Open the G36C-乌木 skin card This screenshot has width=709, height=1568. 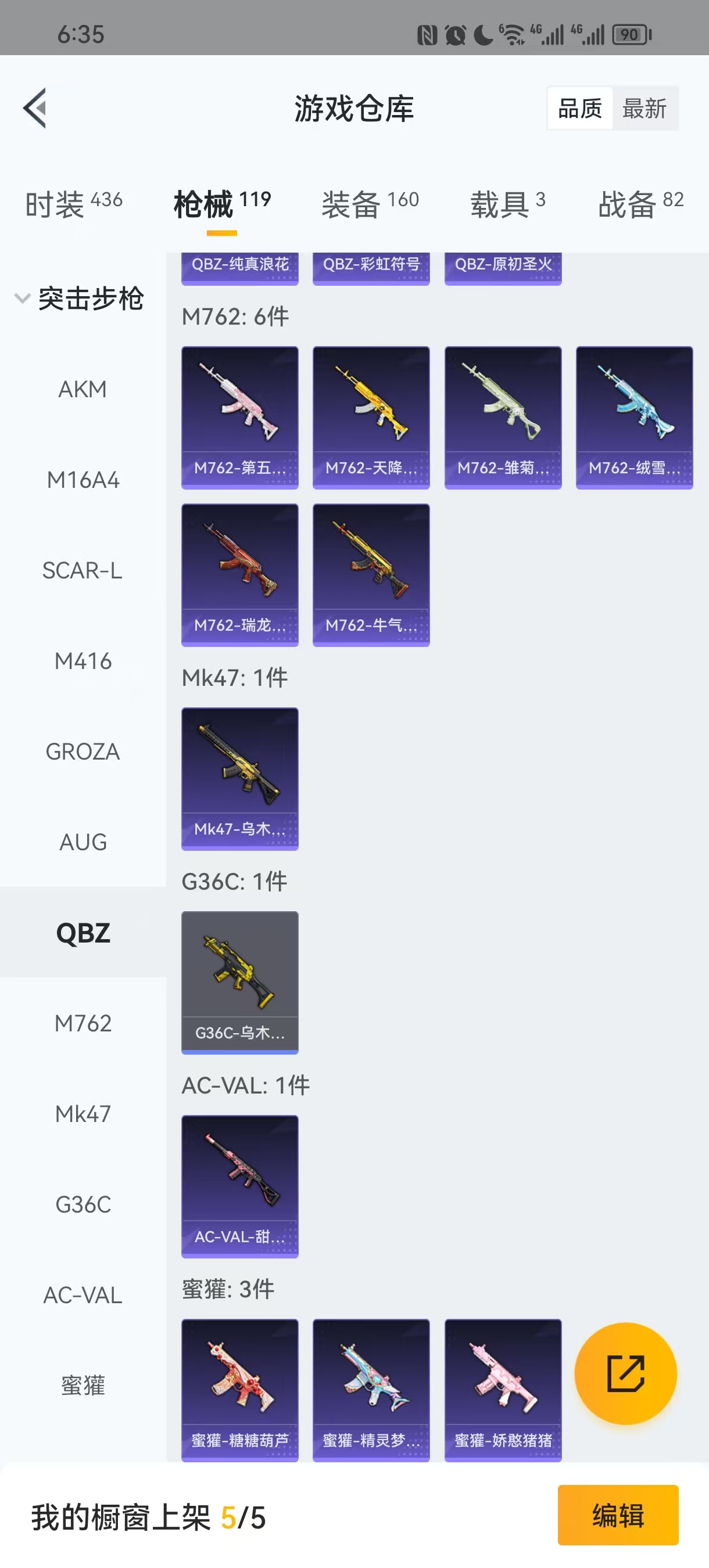click(x=240, y=983)
